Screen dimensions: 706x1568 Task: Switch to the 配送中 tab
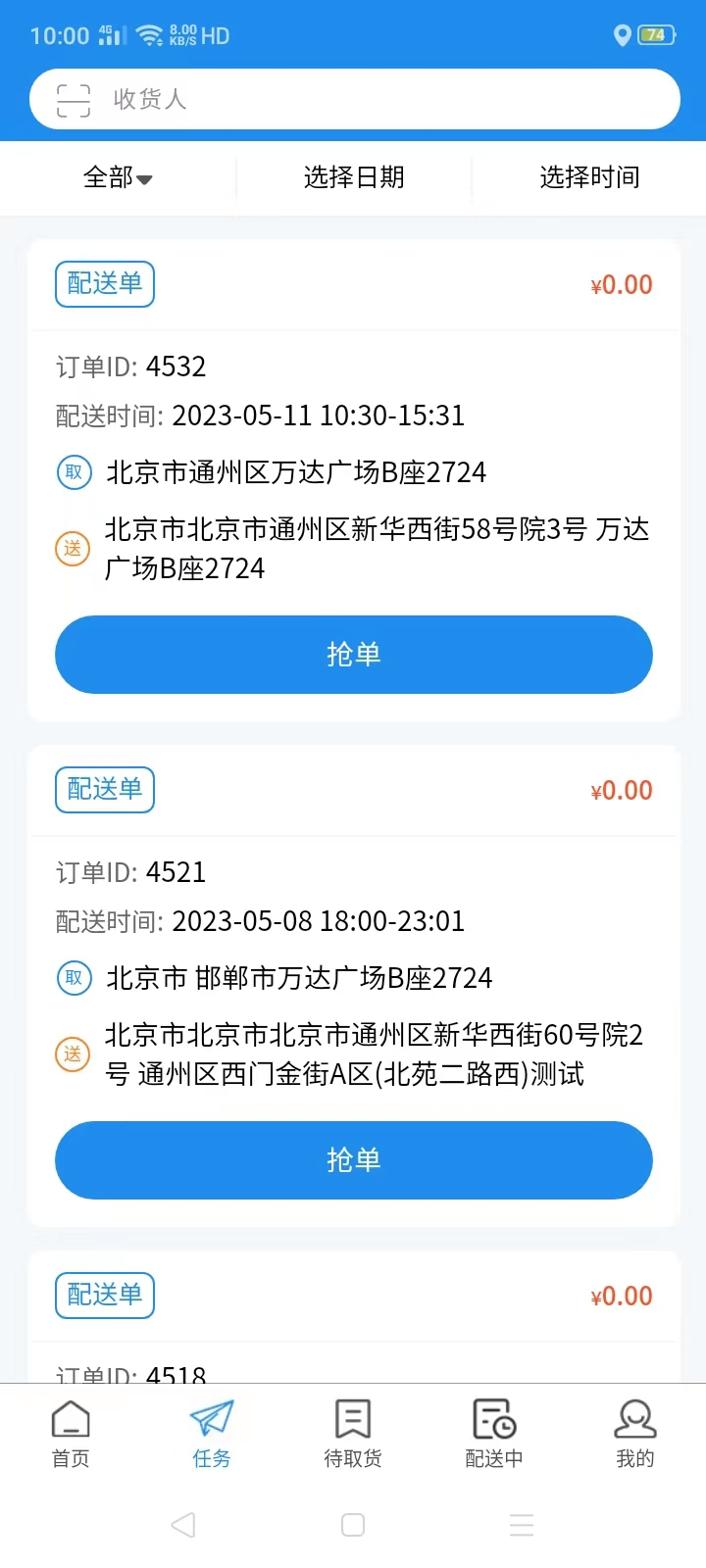click(x=494, y=1433)
